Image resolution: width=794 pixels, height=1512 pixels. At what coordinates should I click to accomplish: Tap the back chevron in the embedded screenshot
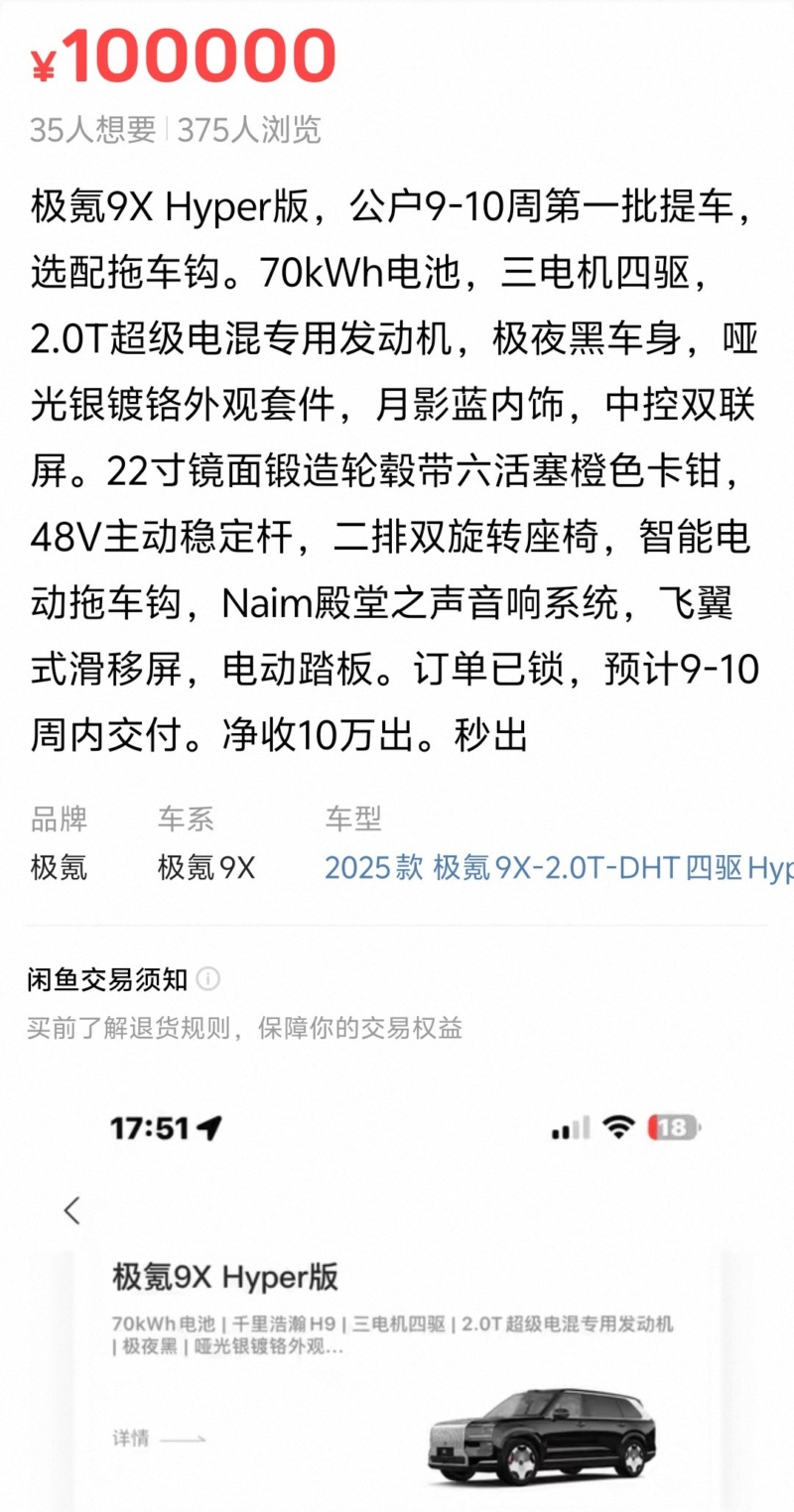click(71, 1212)
